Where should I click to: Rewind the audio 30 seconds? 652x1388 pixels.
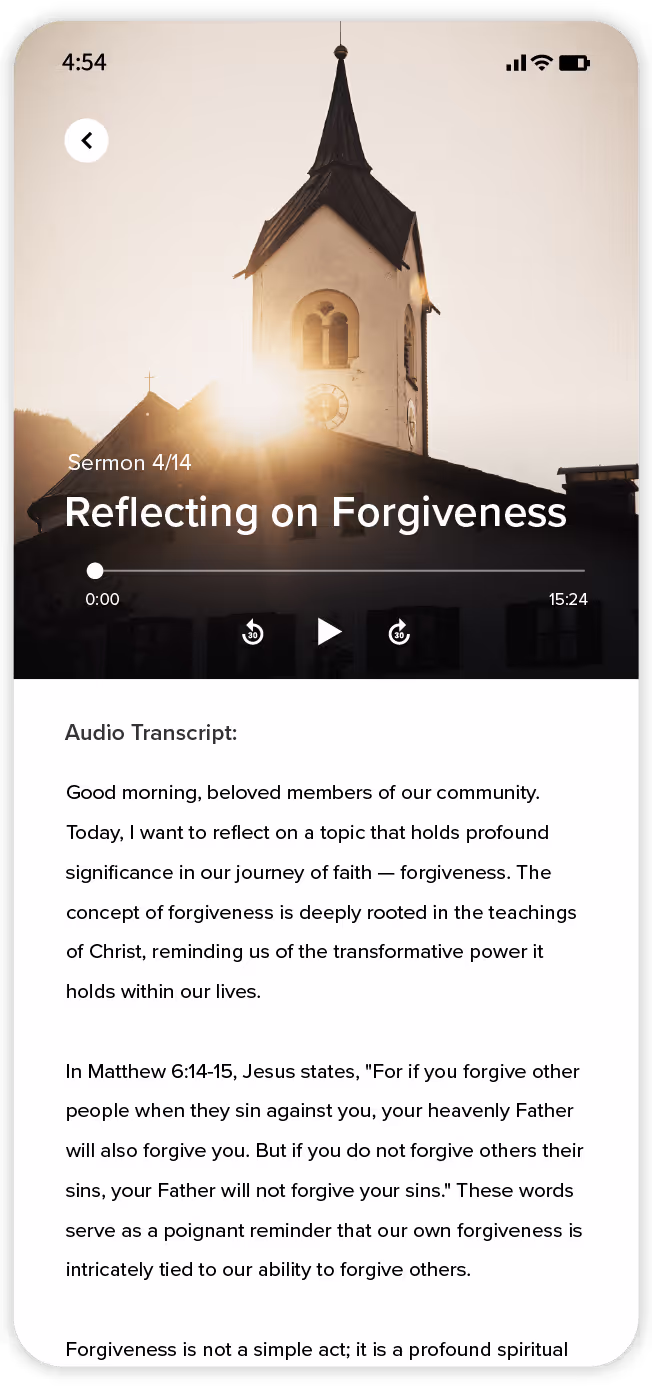[253, 632]
